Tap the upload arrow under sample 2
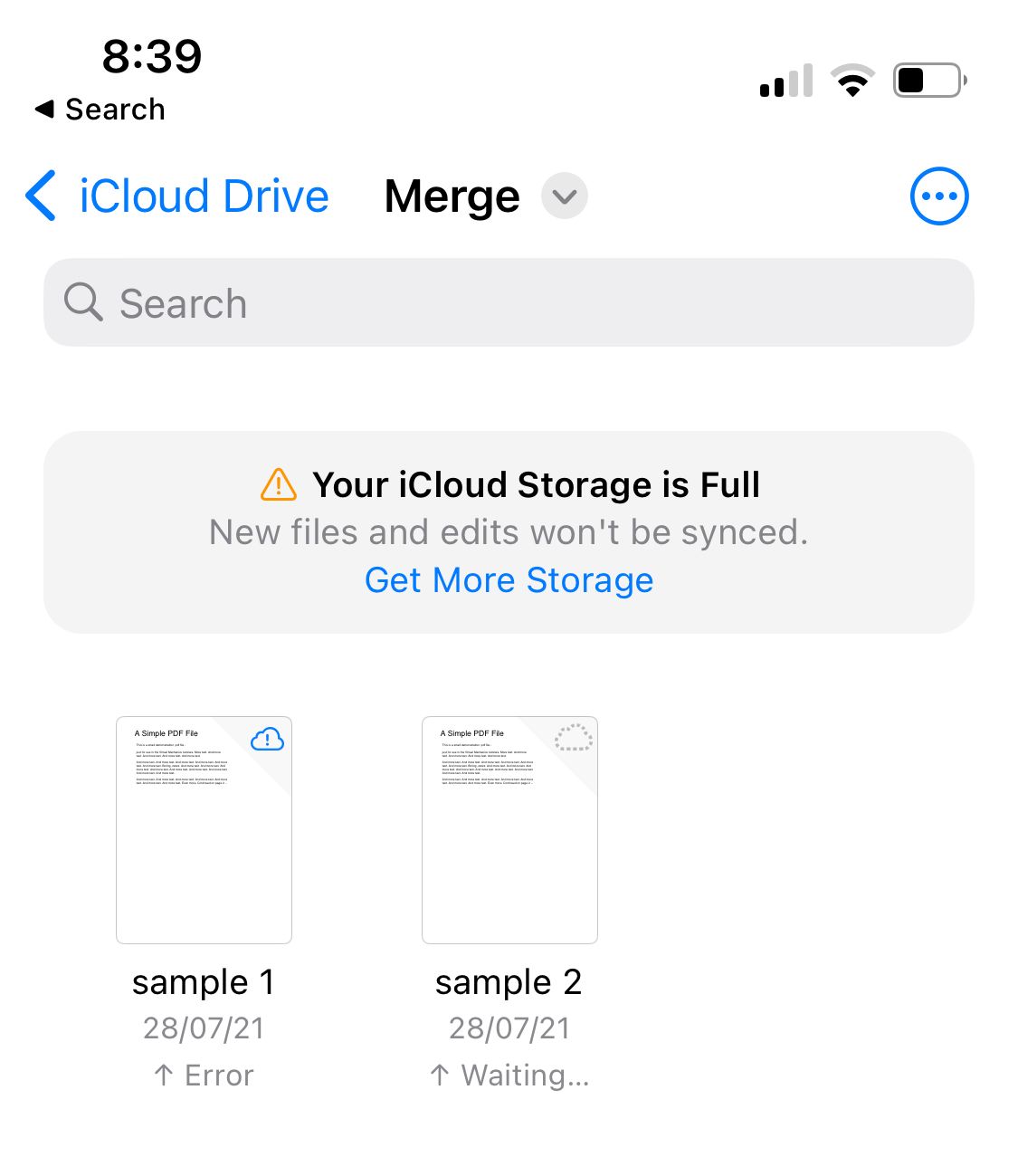 [440, 1075]
